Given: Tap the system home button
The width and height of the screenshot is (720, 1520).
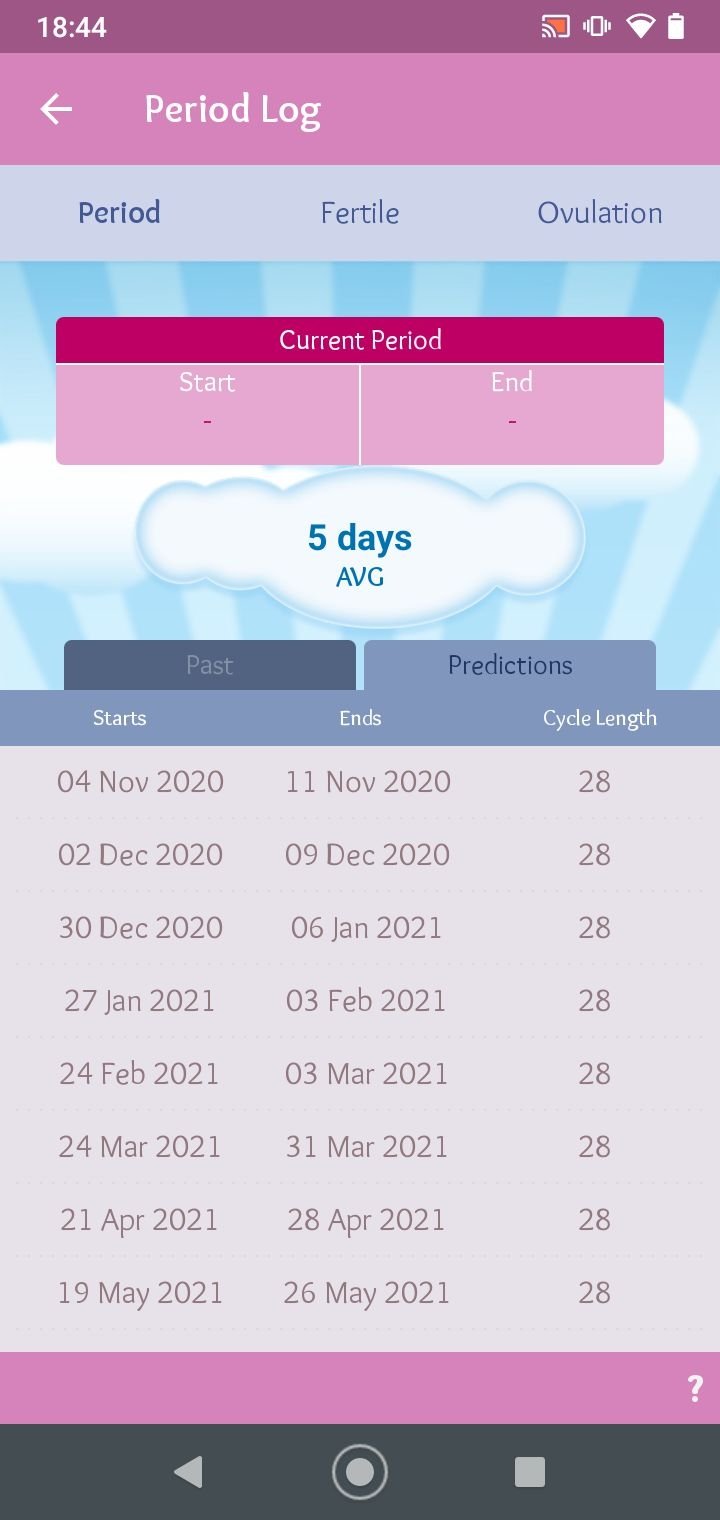Looking at the screenshot, I should (360, 1472).
